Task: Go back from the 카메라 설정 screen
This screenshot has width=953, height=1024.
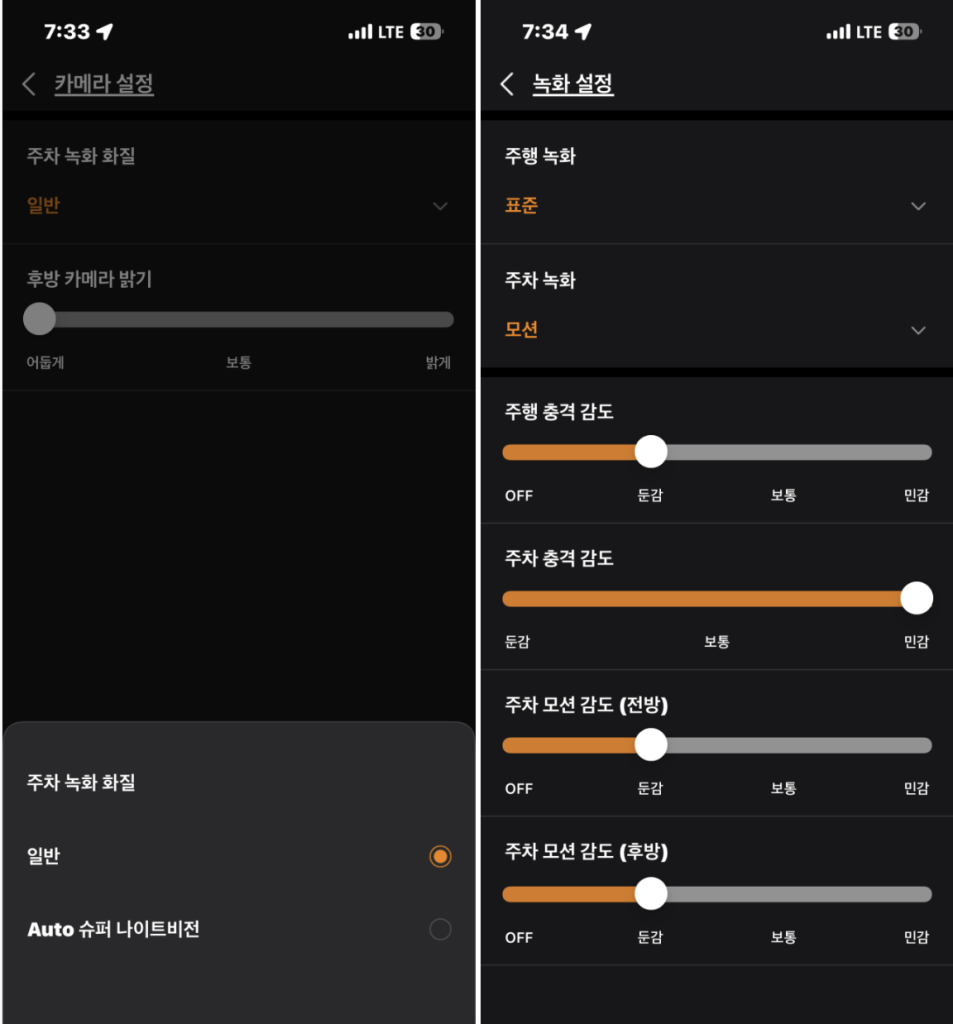Action: (x=29, y=84)
